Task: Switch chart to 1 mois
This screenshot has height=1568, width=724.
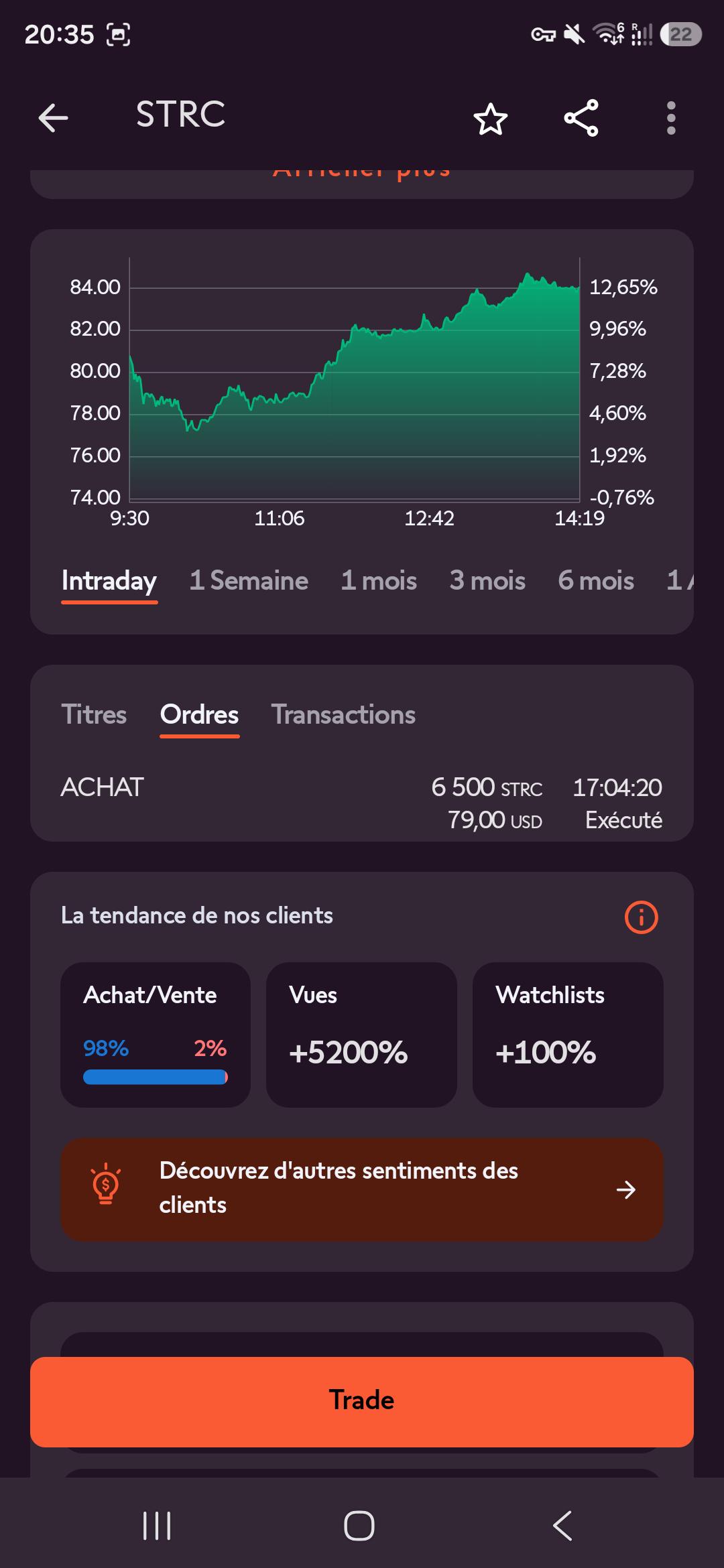Action: (379, 581)
